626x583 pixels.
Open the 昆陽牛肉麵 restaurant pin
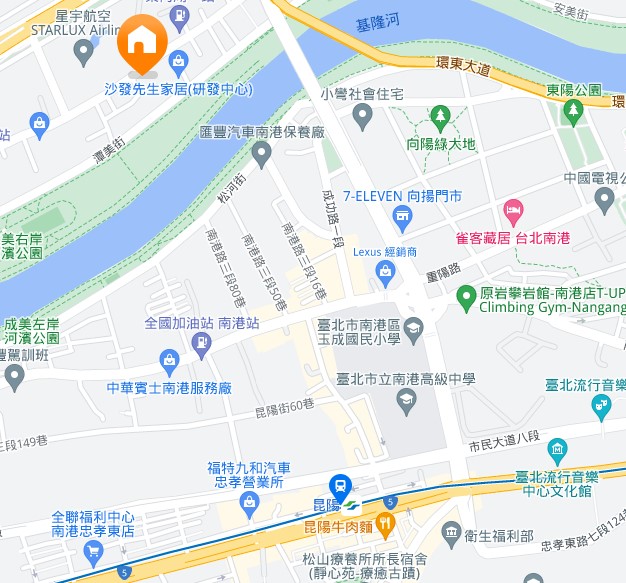385,523
